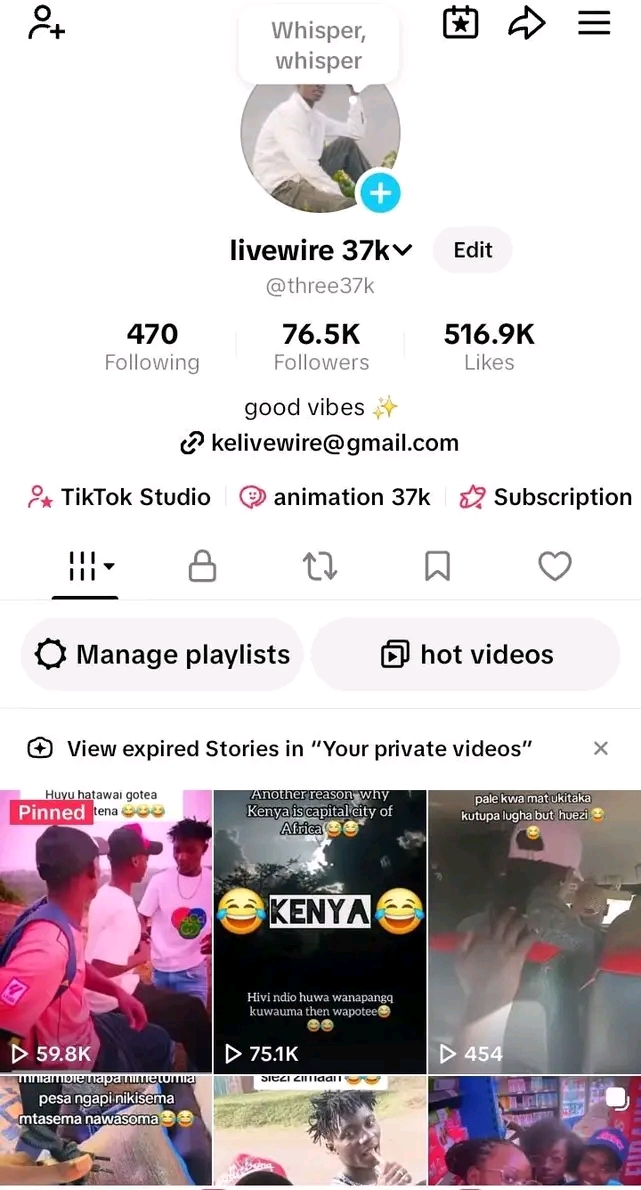Switch to the reposts tab
Screen dimensions: 641x1190
[320, 567]
